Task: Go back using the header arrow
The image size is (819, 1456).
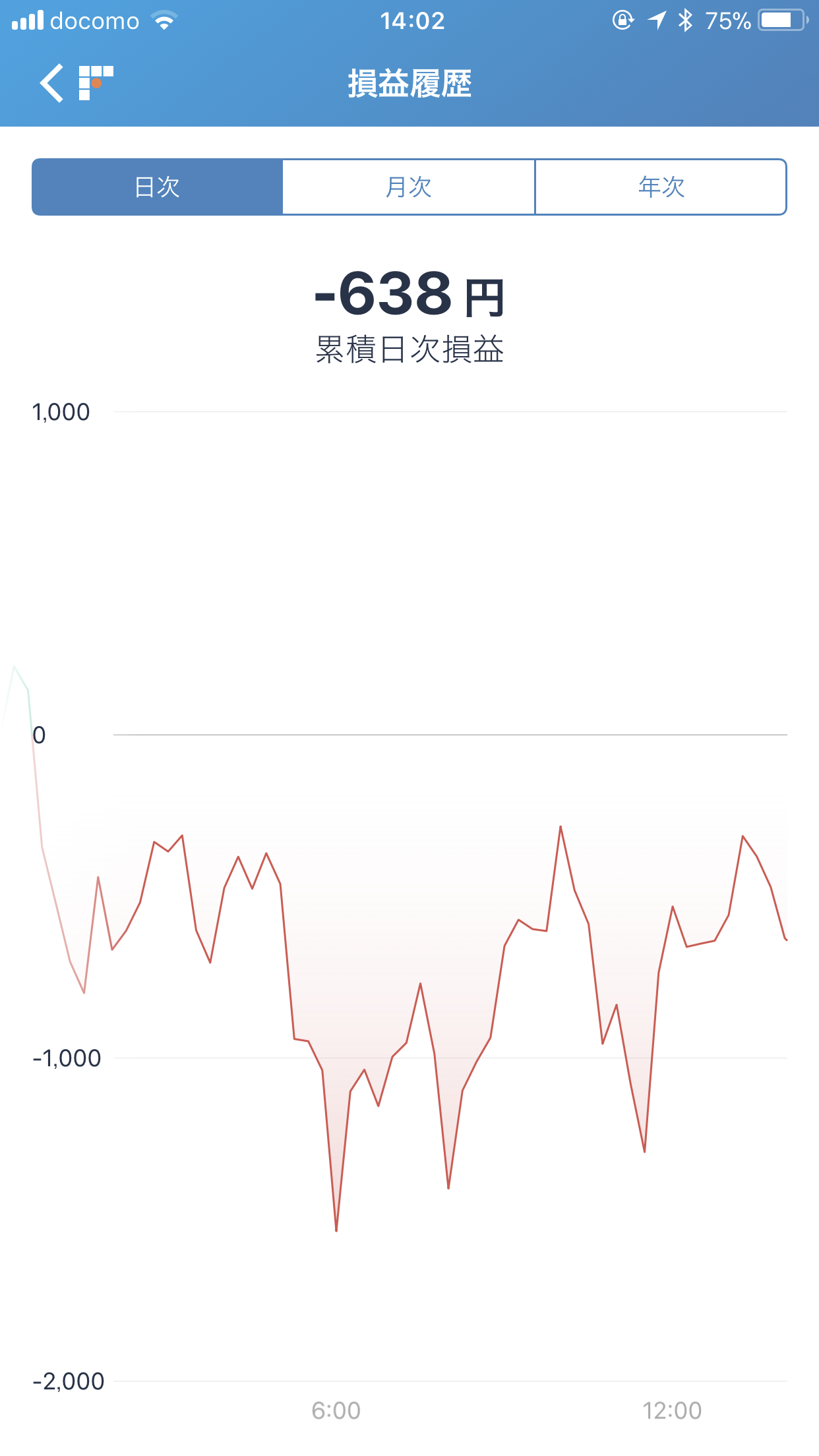Action: [x=52, y=83]
